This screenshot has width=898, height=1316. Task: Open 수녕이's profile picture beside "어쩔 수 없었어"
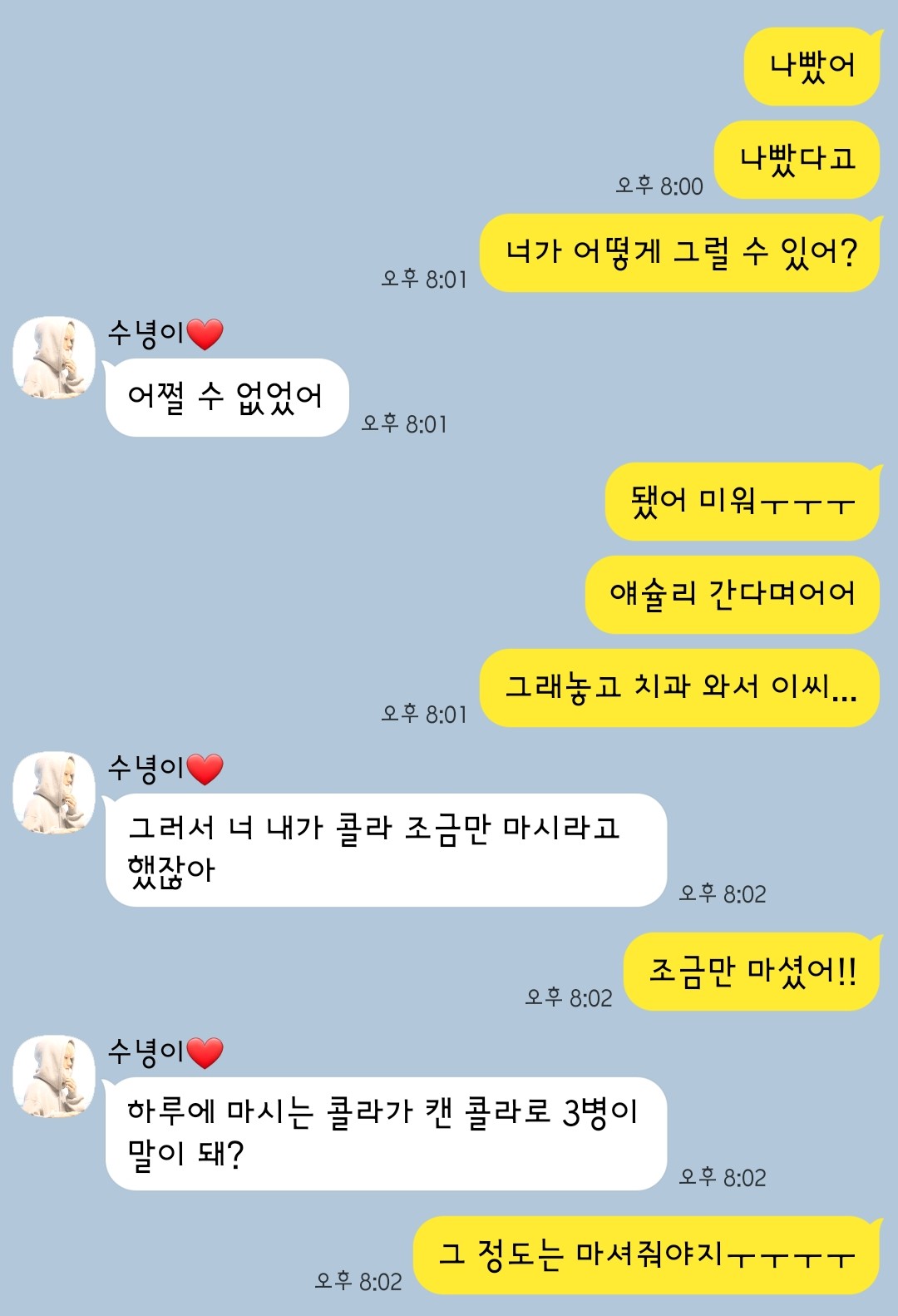pos(54,358)
